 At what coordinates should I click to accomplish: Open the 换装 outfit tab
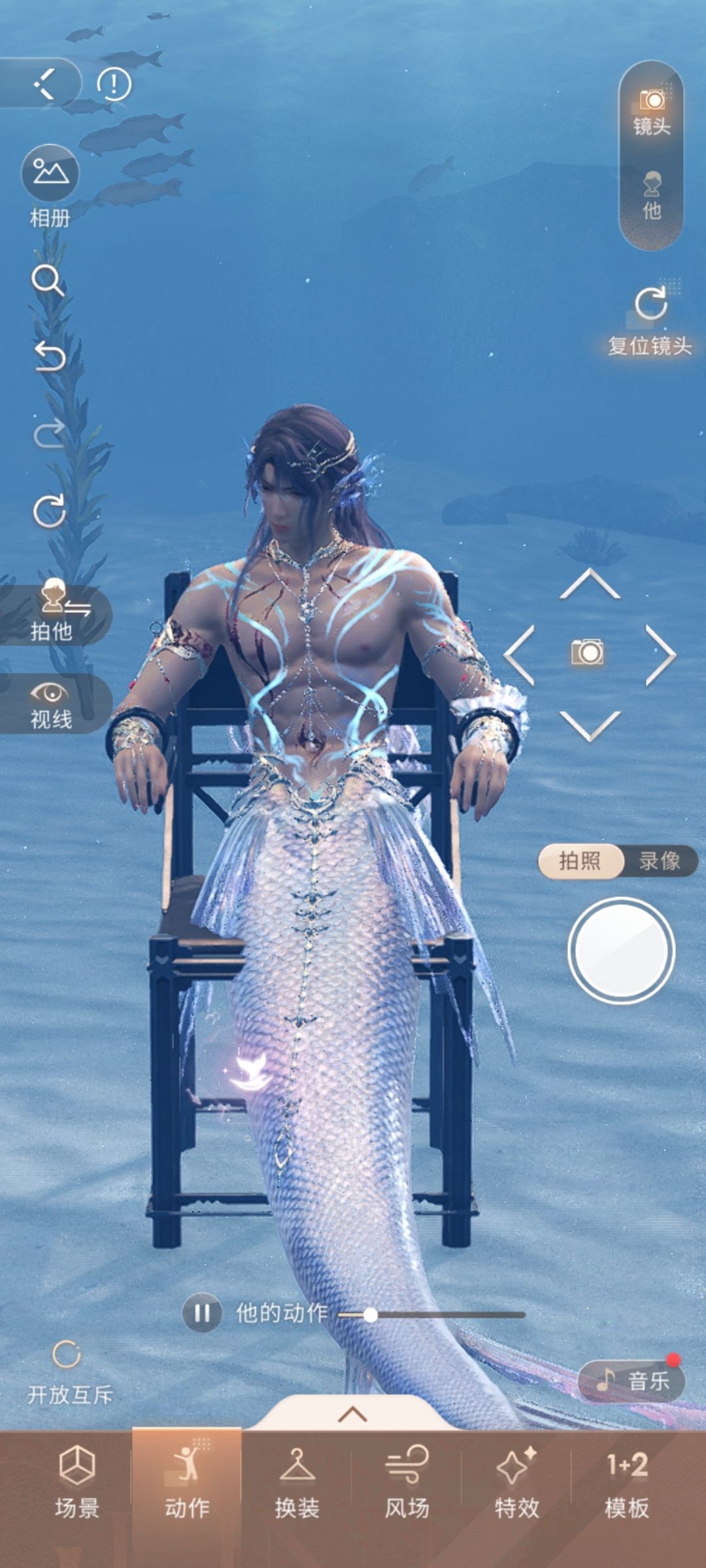[x=297, y=1482]
